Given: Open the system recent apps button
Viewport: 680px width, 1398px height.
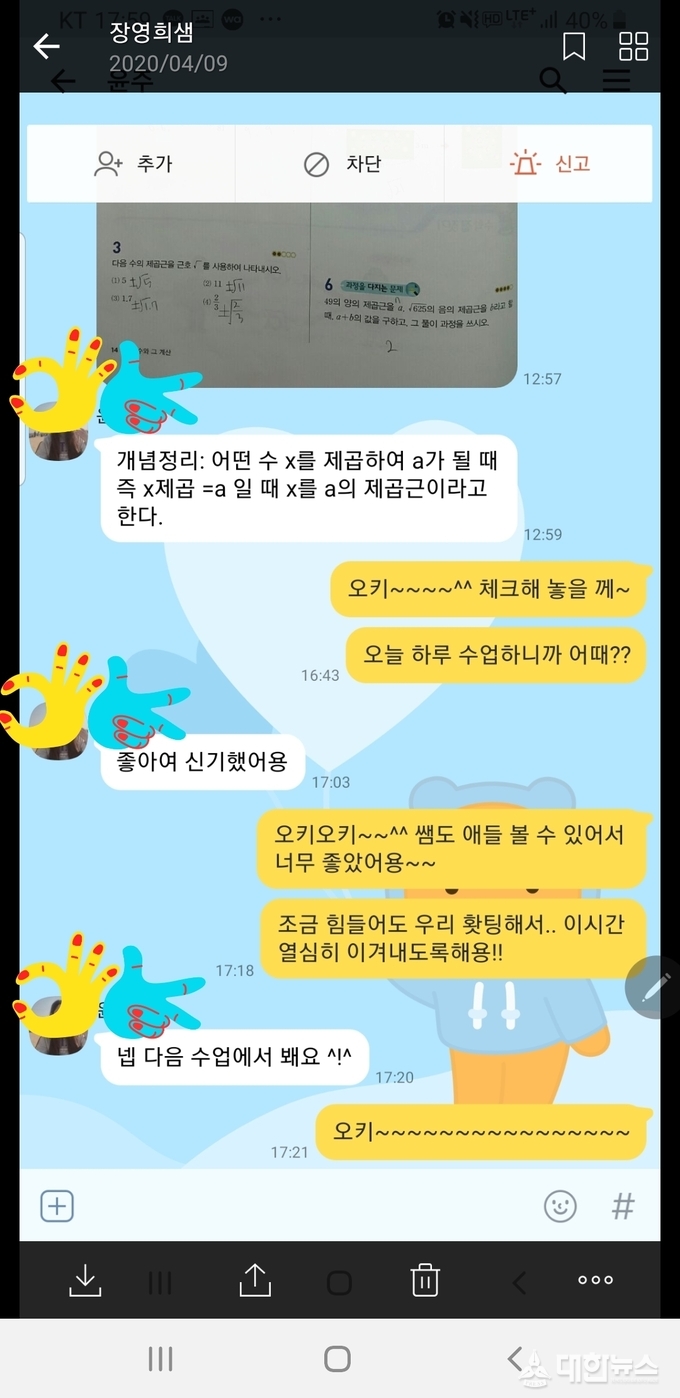Looking at the screenshot, I should pos(160,1359).
